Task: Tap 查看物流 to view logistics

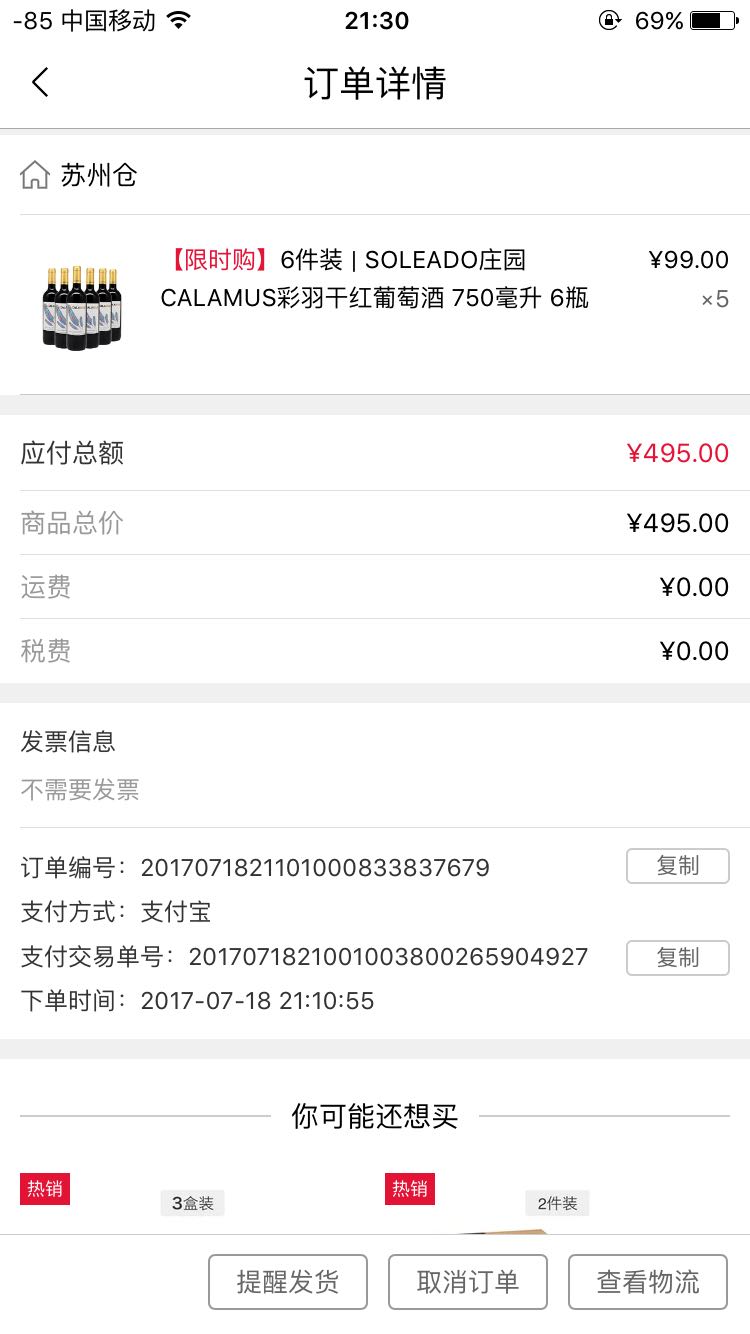Action: point(647,1280)
